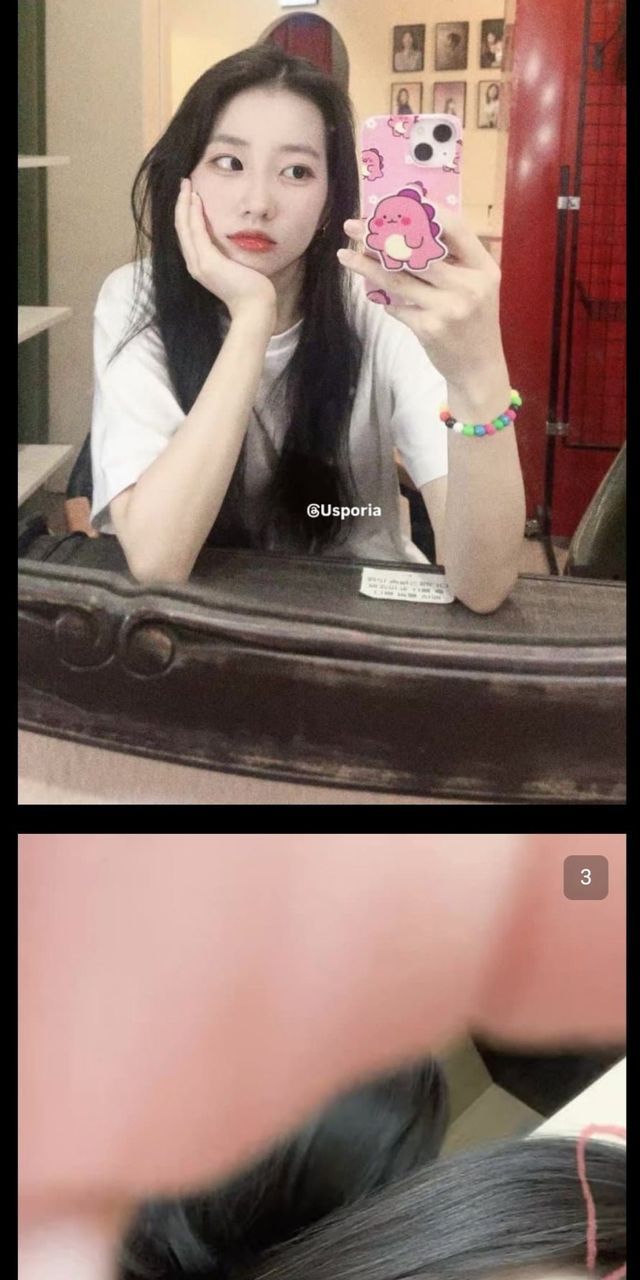Open the mirror selfie photo with pink phone
This screenshot has width=640, height=1280.
click(x=322, y=400)
